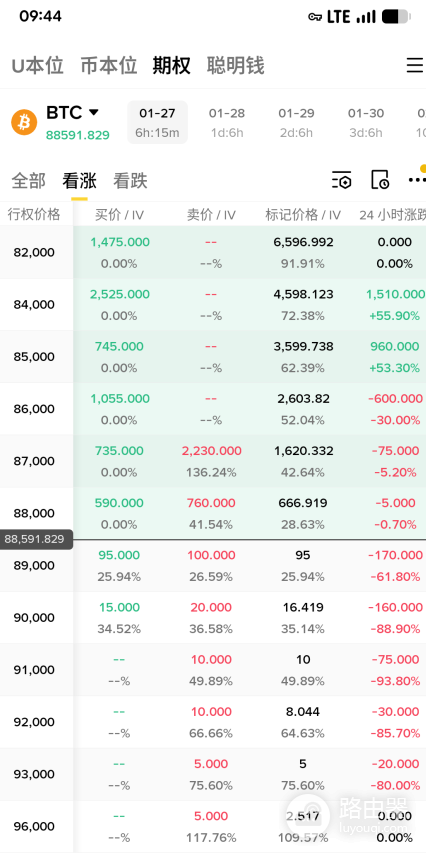Open the 90,000 strike option row
The image size is (426, 856).
(x=213, y=617)
